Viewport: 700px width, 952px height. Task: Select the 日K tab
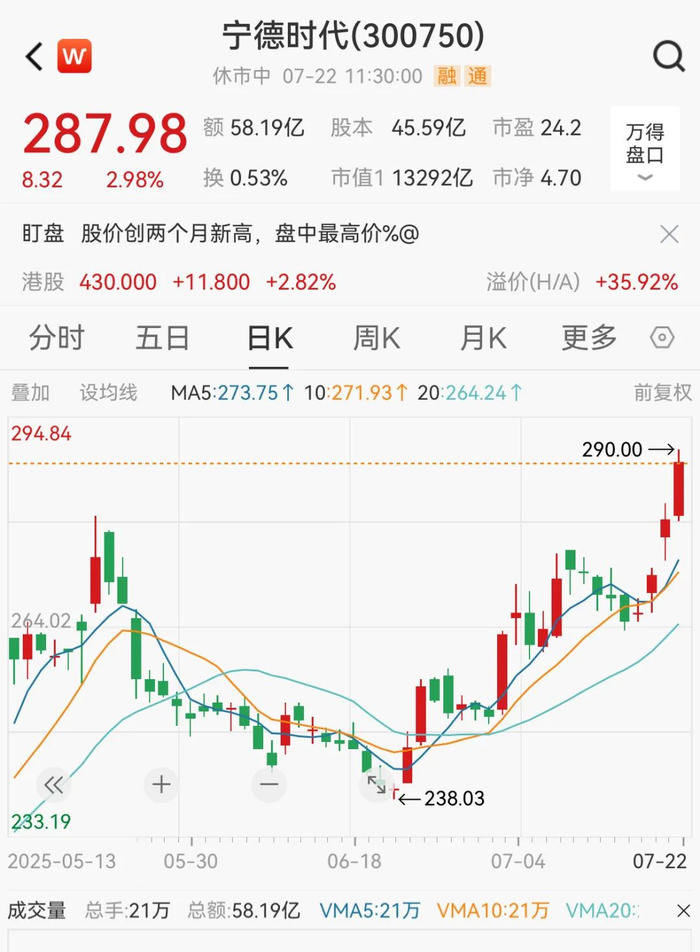tap(270, 338)
